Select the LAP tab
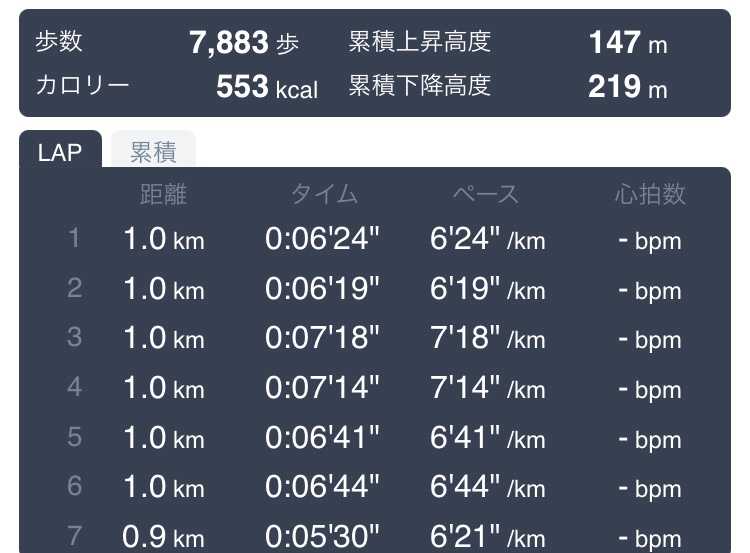Image resolution: width=750 pixels, height=553 pixels. [x=60, y=151]
